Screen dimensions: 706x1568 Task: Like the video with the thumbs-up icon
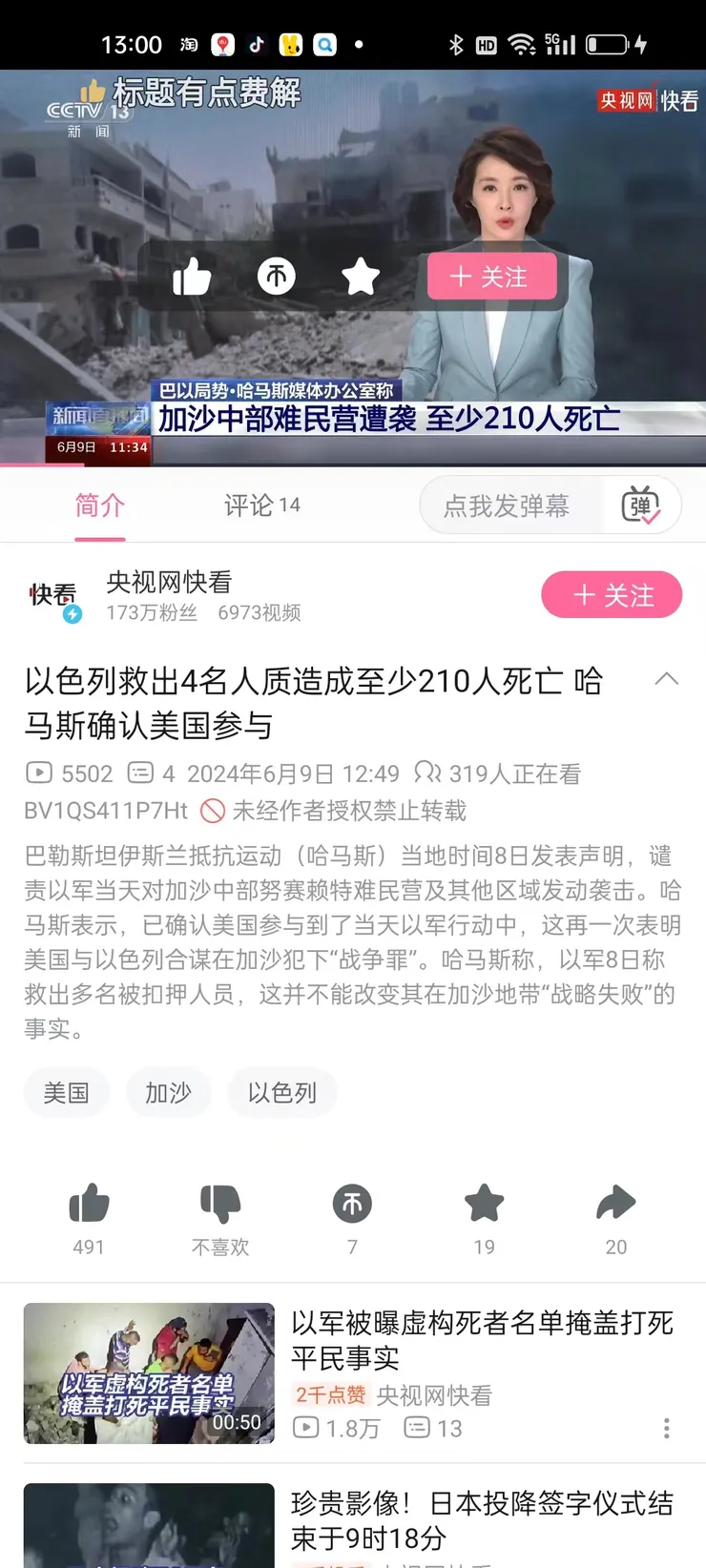(89, 1205)
